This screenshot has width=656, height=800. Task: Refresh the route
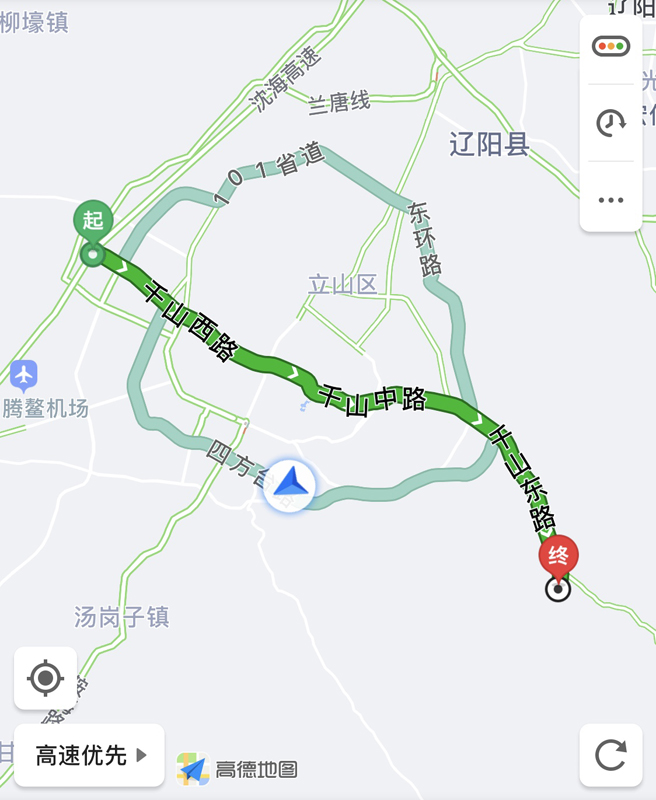point(610,755)
